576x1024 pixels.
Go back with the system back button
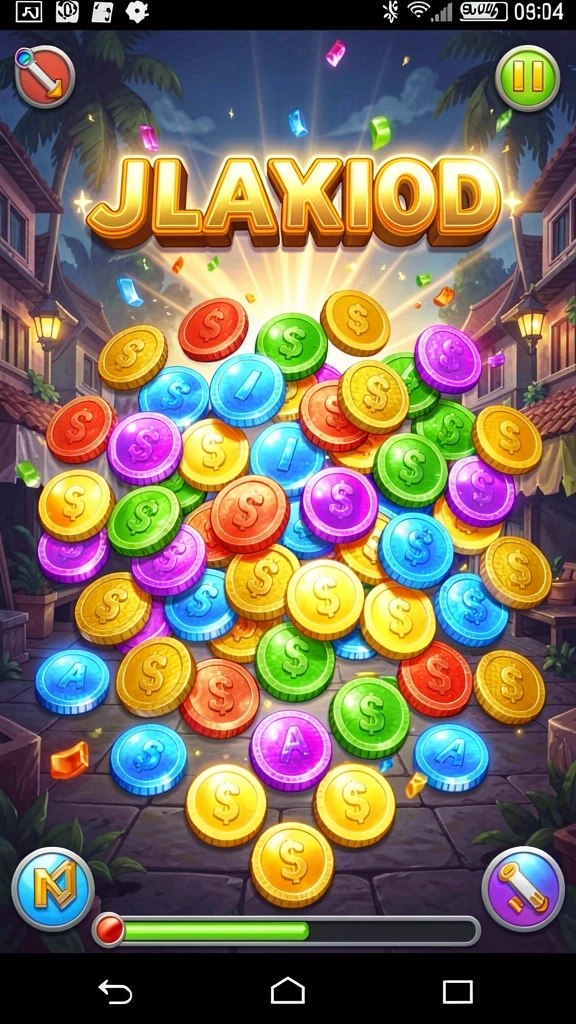116,991
